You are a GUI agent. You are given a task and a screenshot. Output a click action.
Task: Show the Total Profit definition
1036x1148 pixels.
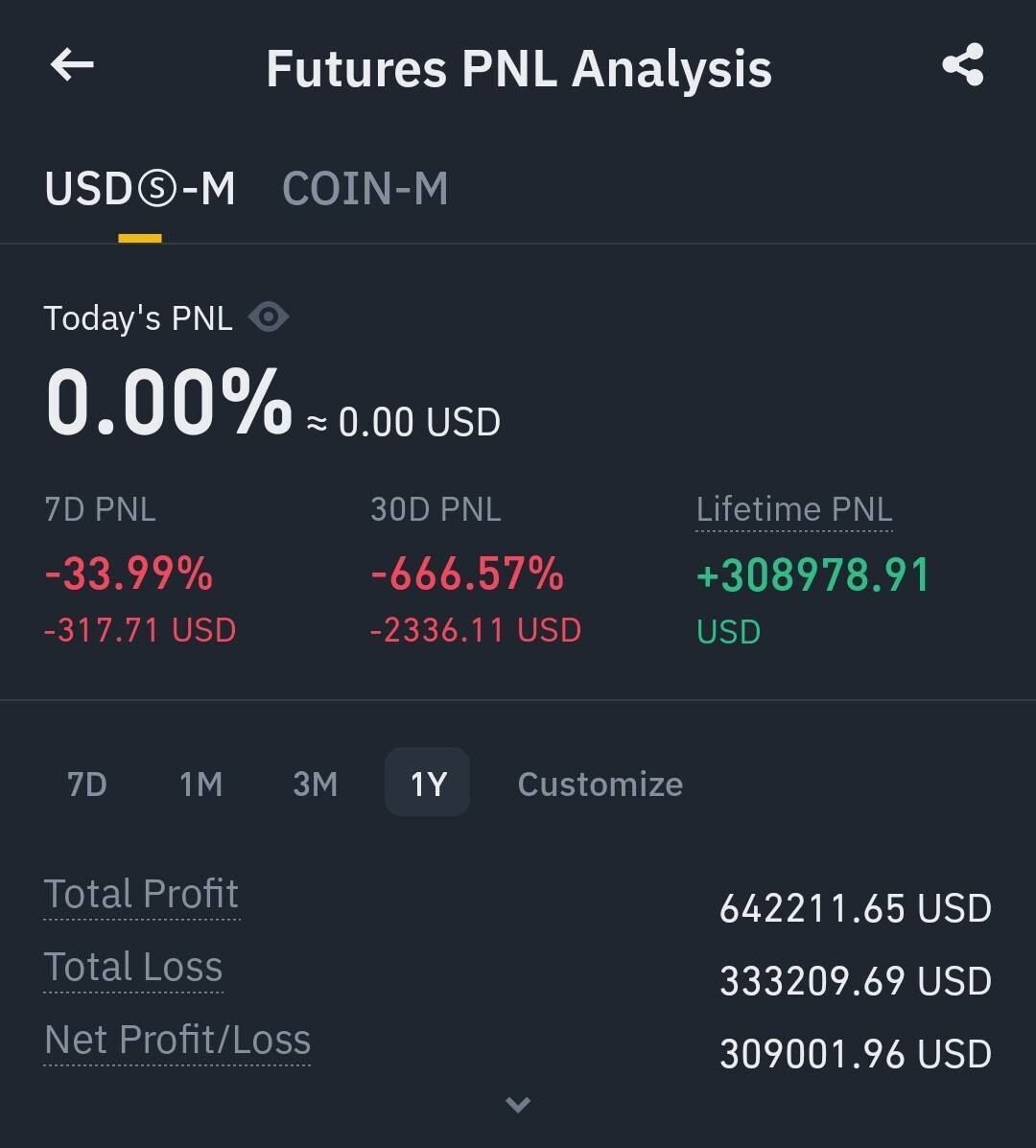click(141, 894)
